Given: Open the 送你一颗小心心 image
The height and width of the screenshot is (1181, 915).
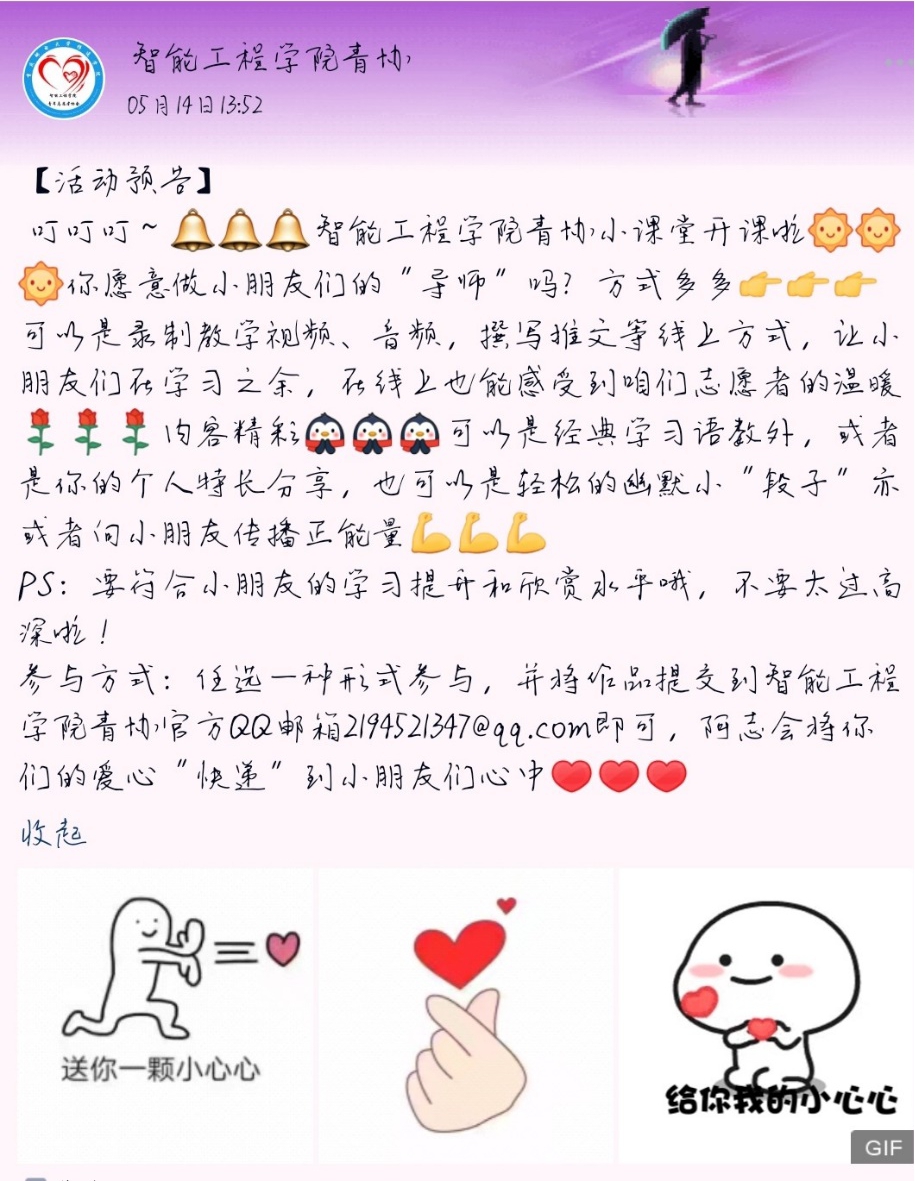Looking at the screenshot, I should pyautogui.click(x=165, y=1014).
